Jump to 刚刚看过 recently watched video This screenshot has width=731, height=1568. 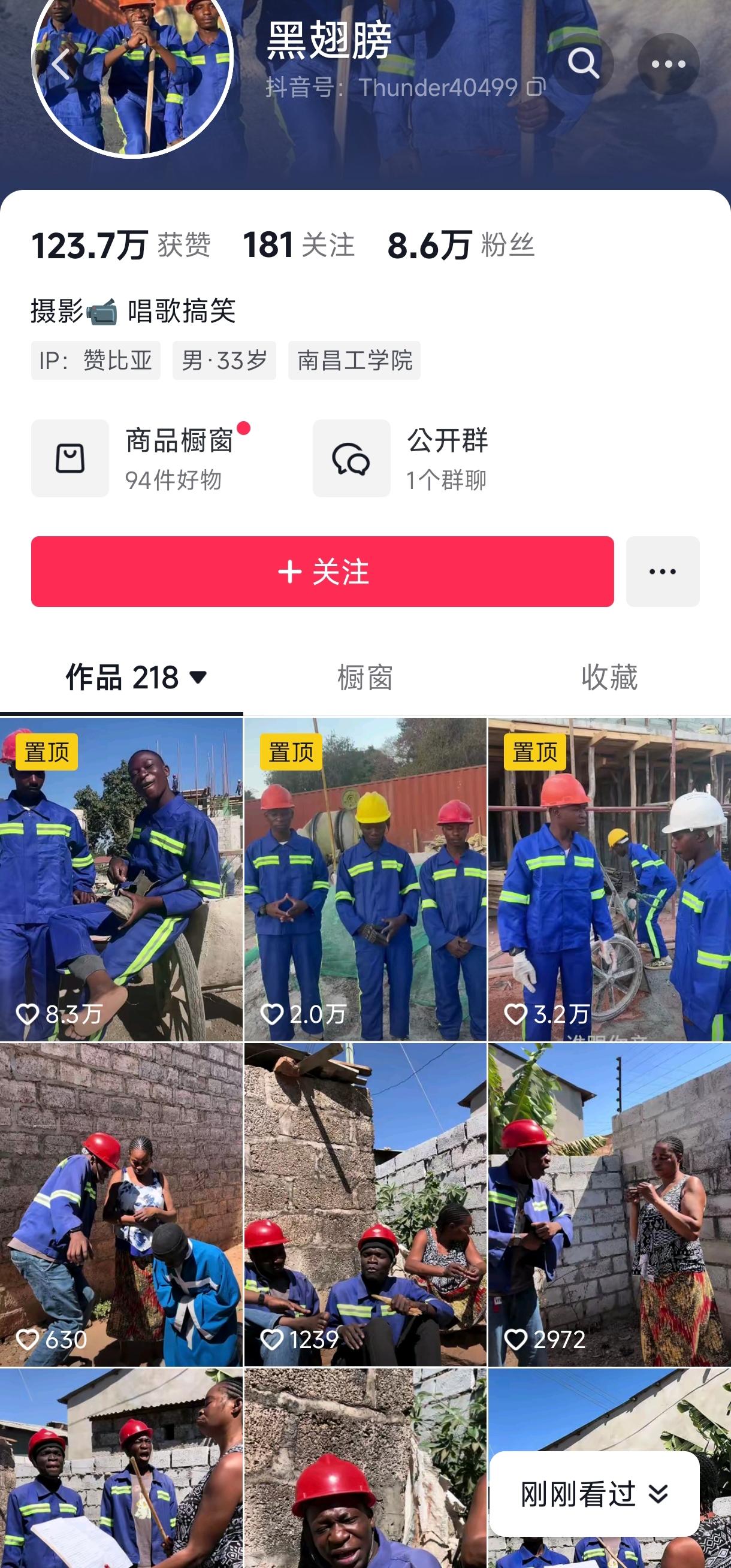coord(594,1494)
